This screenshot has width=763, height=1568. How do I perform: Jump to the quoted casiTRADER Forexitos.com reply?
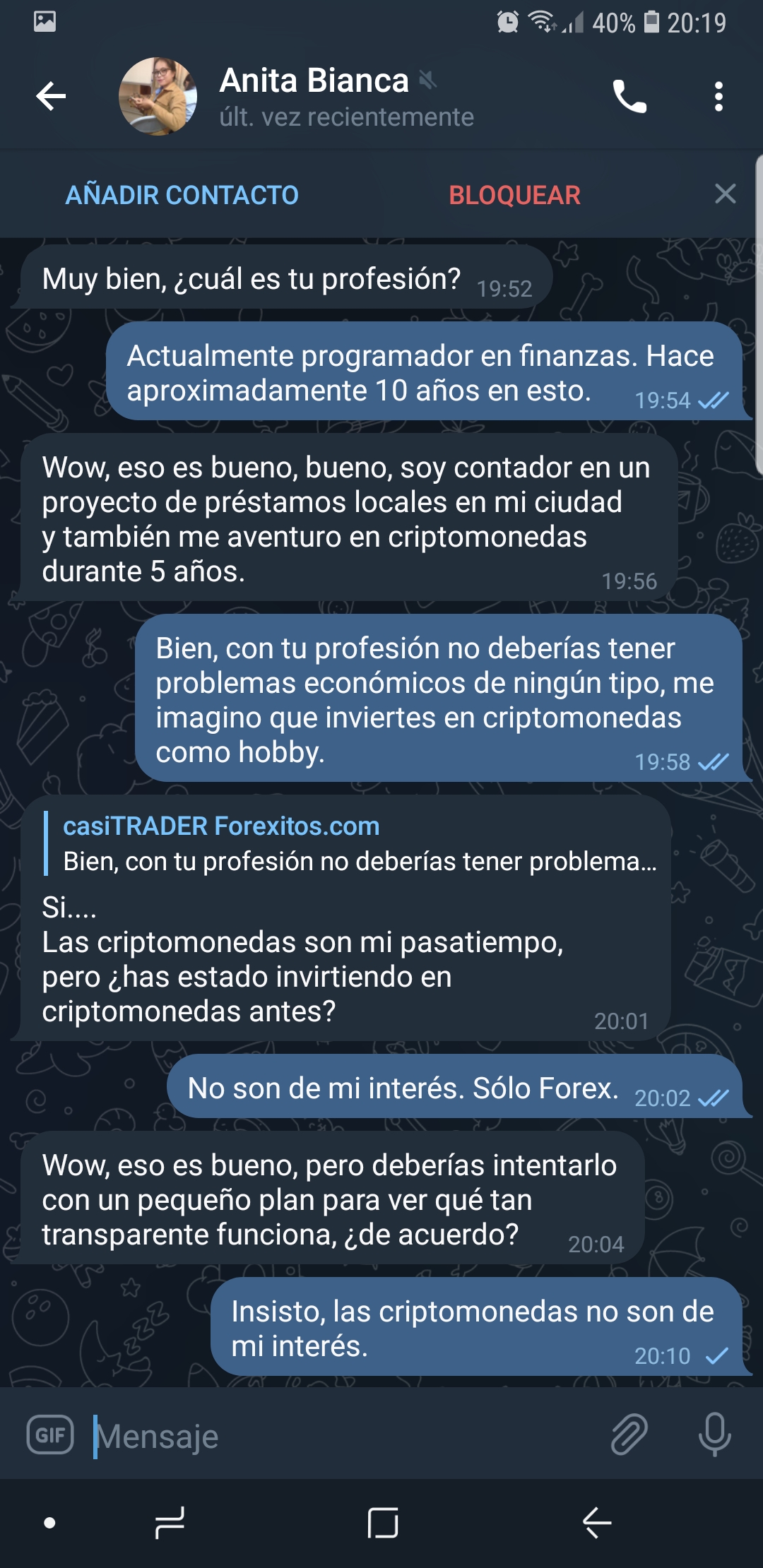(353, 844)
